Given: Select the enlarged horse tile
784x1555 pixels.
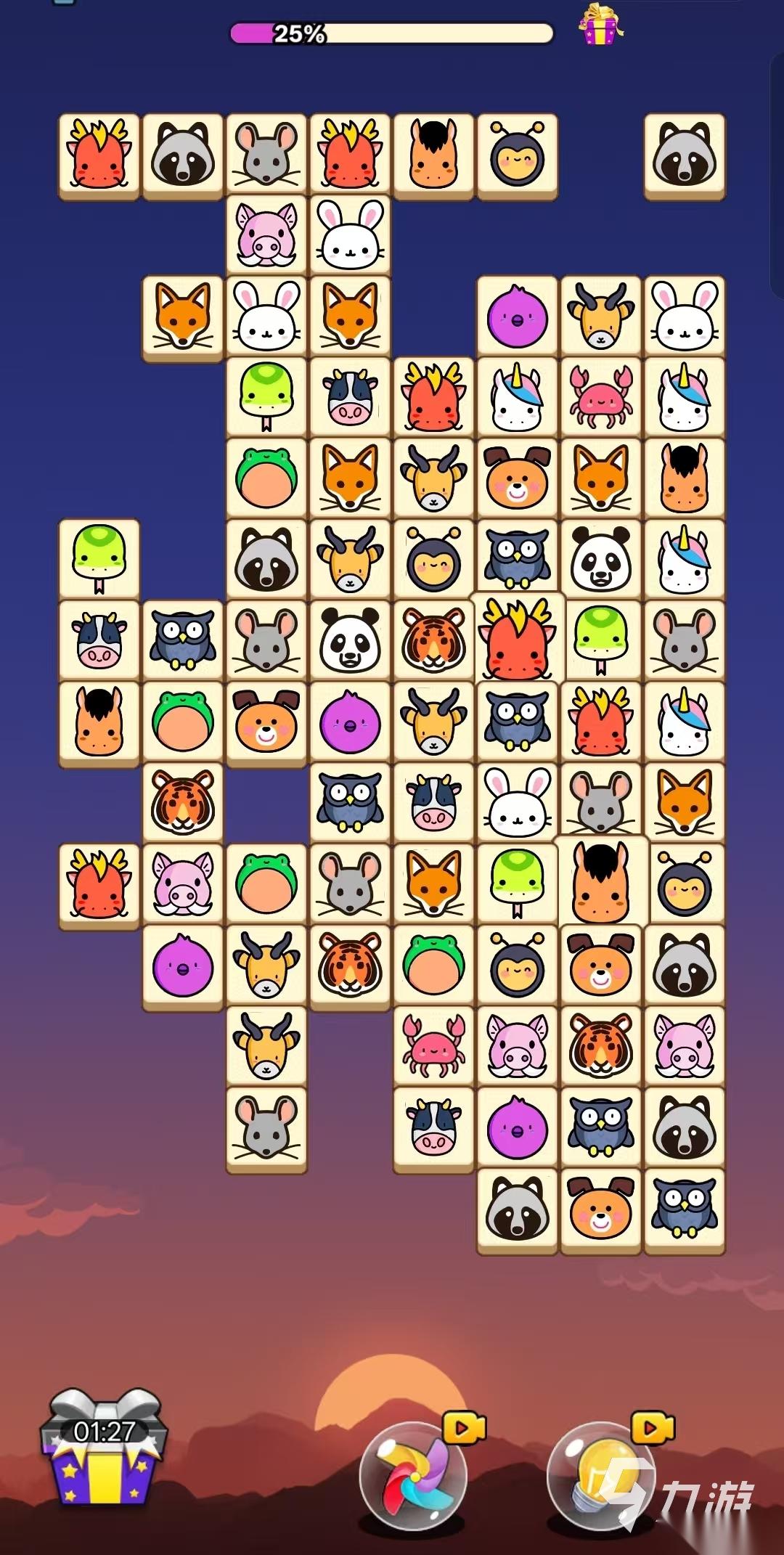Looking at the screenshot, I should point(601,881).
